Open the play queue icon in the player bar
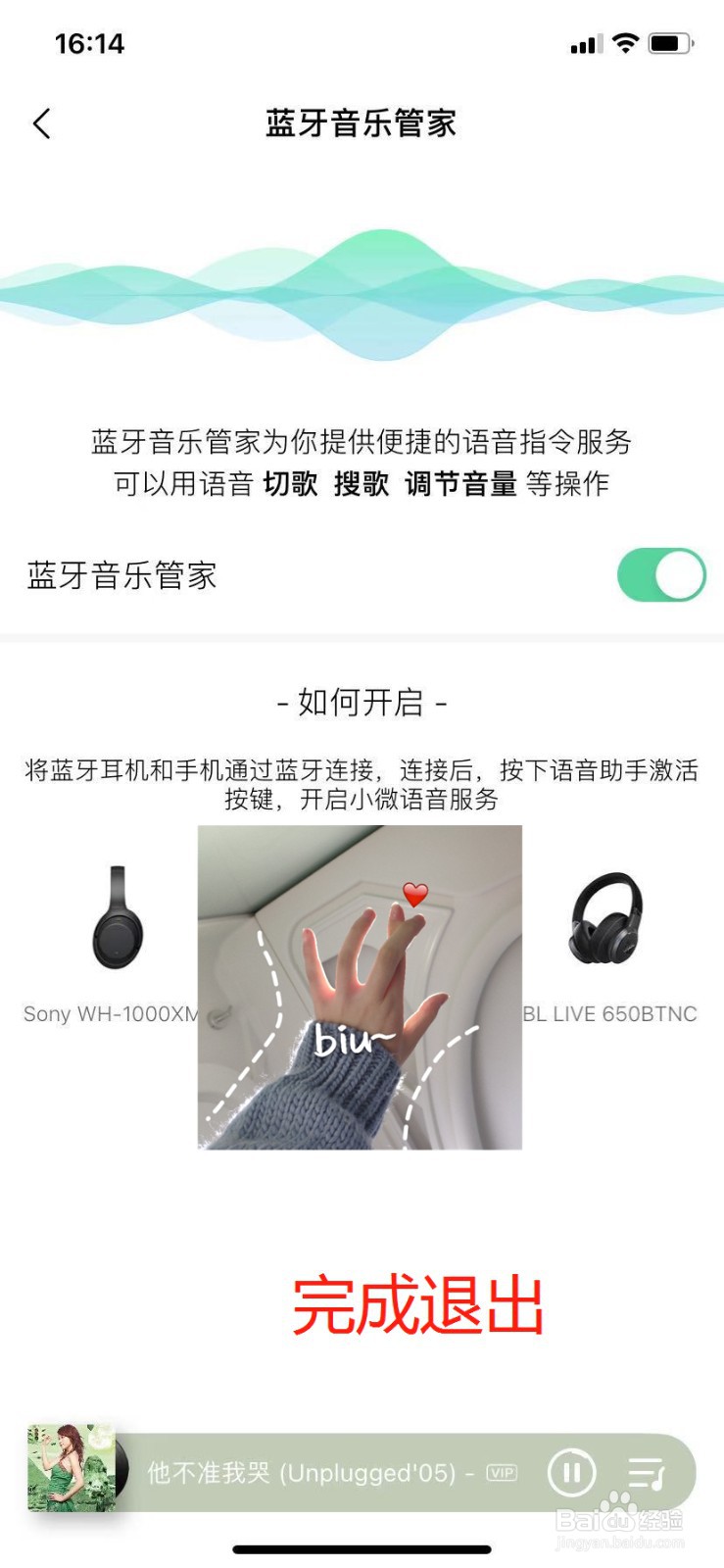 644,1472
